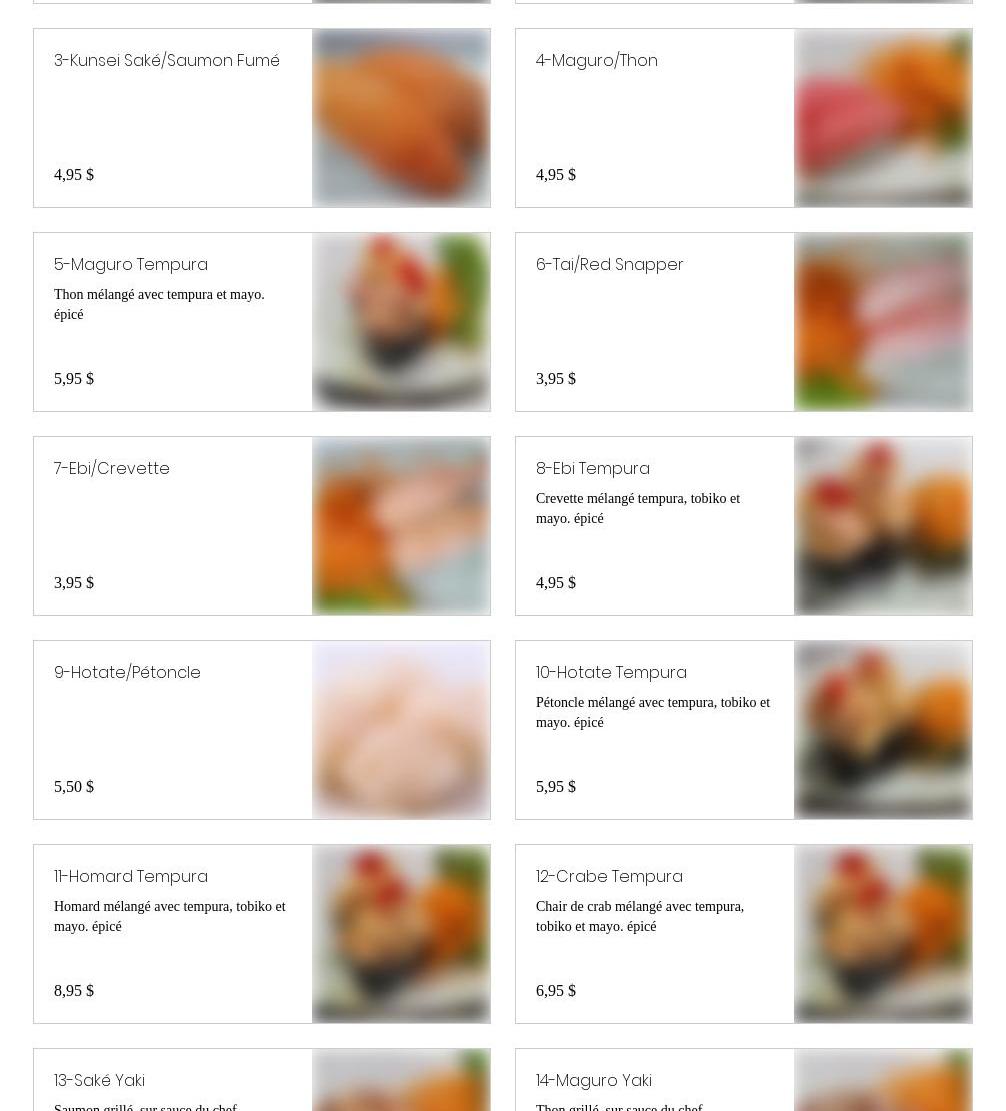This screenshot has width=1006, height=1111.
Task: Open the 5-Maguro Tempura item
Action: [x=131, y=265]
